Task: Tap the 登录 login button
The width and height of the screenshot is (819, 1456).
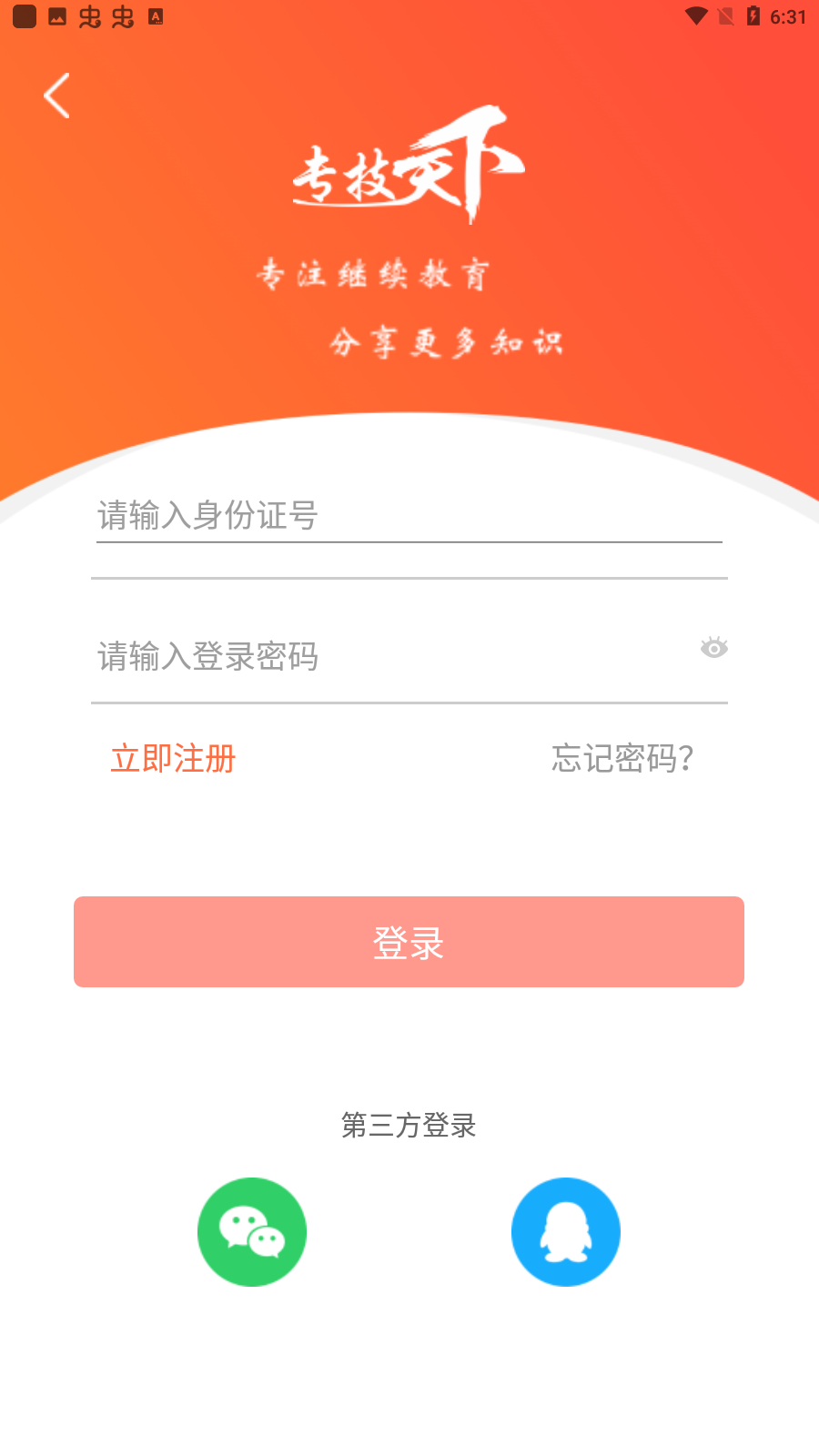Action: pyautogui.click(x=409, y=942)
